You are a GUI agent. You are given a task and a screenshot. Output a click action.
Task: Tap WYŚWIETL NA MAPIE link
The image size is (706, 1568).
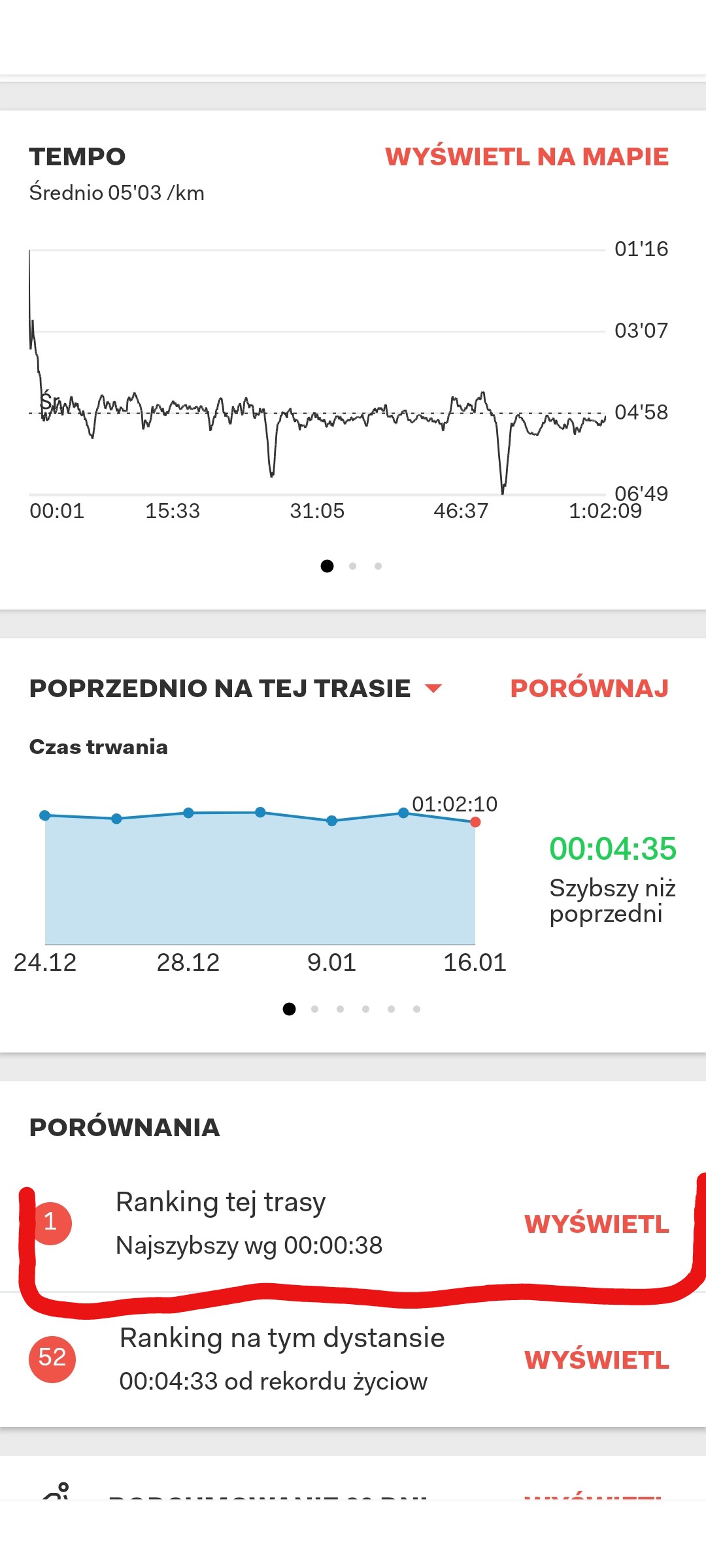(x=527, y=157)
